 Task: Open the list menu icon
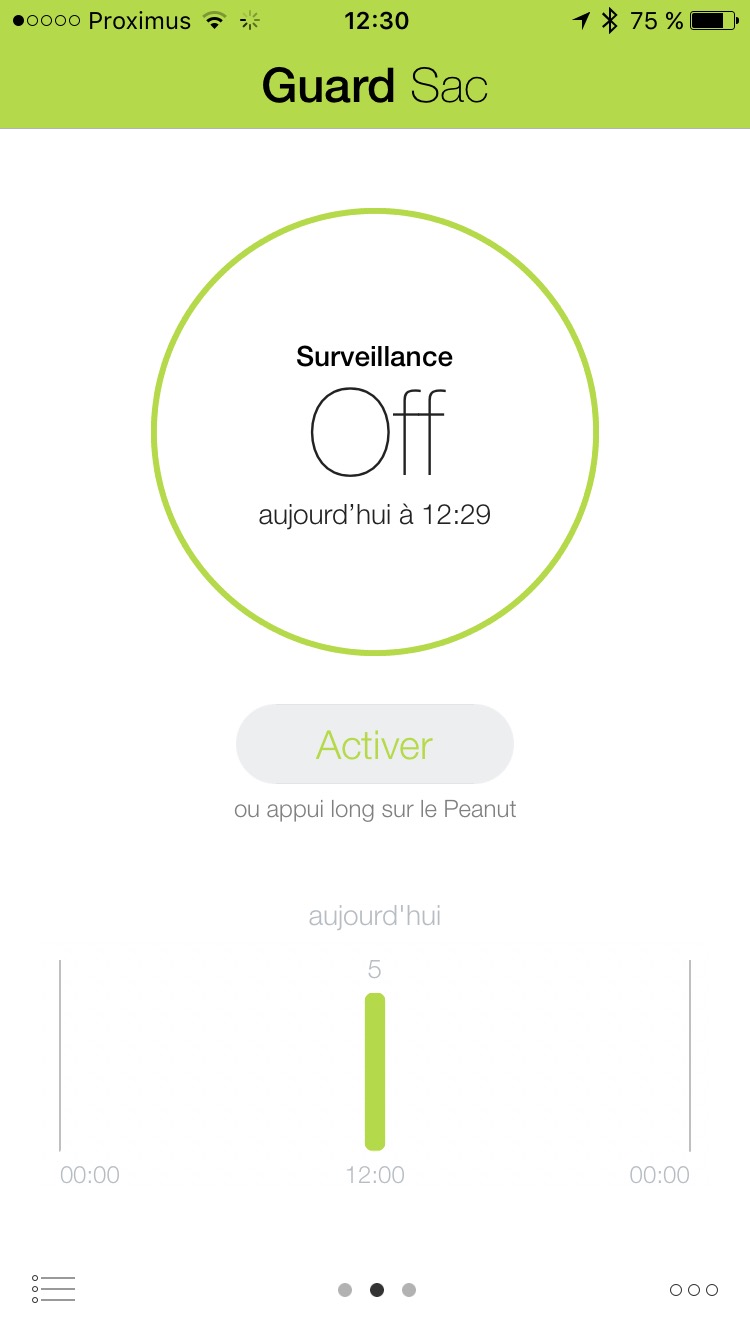54,1289
